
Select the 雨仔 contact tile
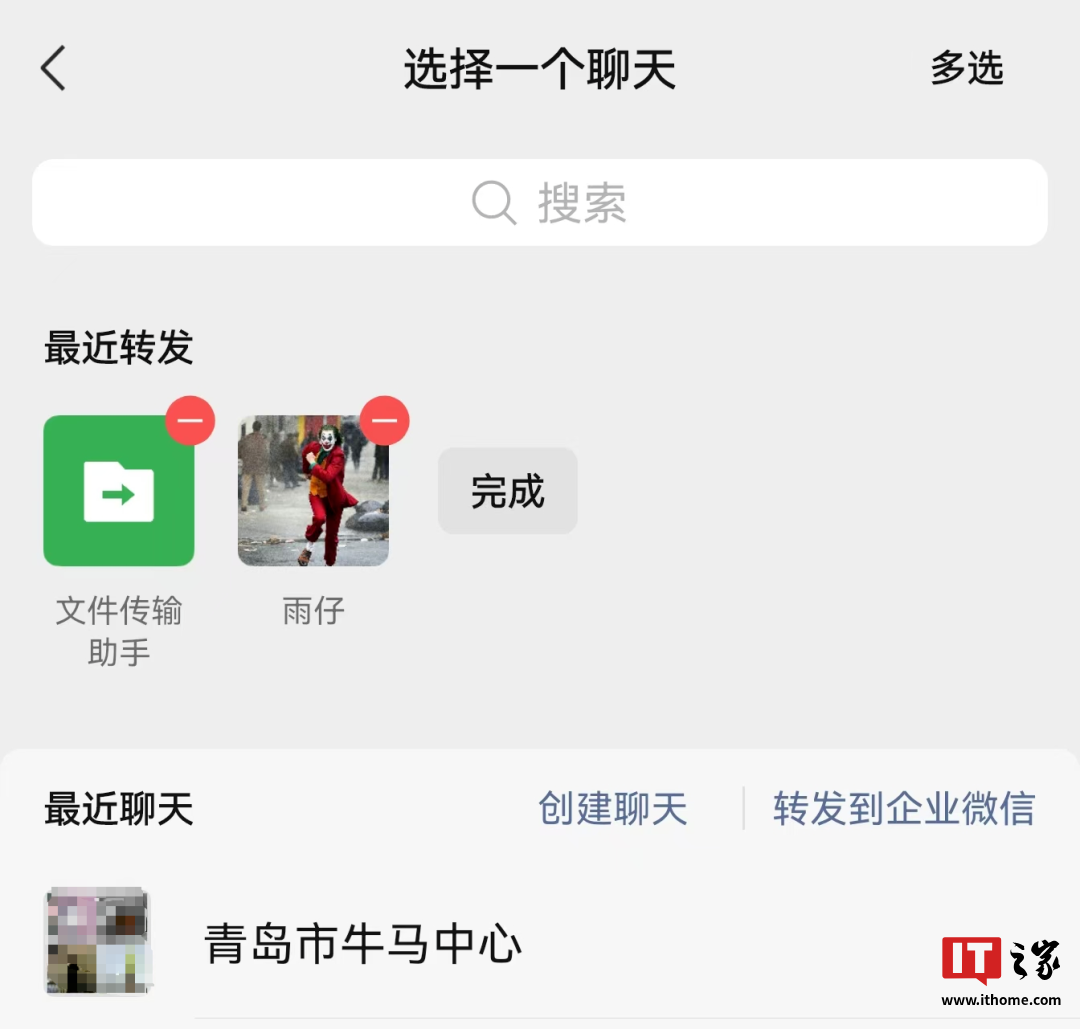[313, 491]
